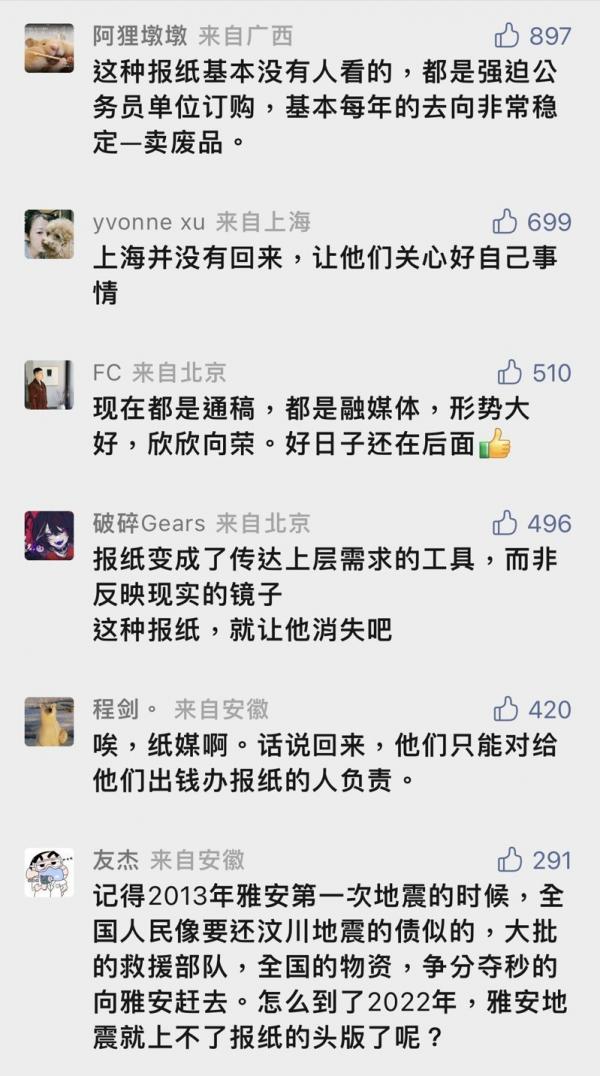This screenshot has width=600, height=1076.
Task: Like yvonne xu's comment about 上海
Action: 506,222
